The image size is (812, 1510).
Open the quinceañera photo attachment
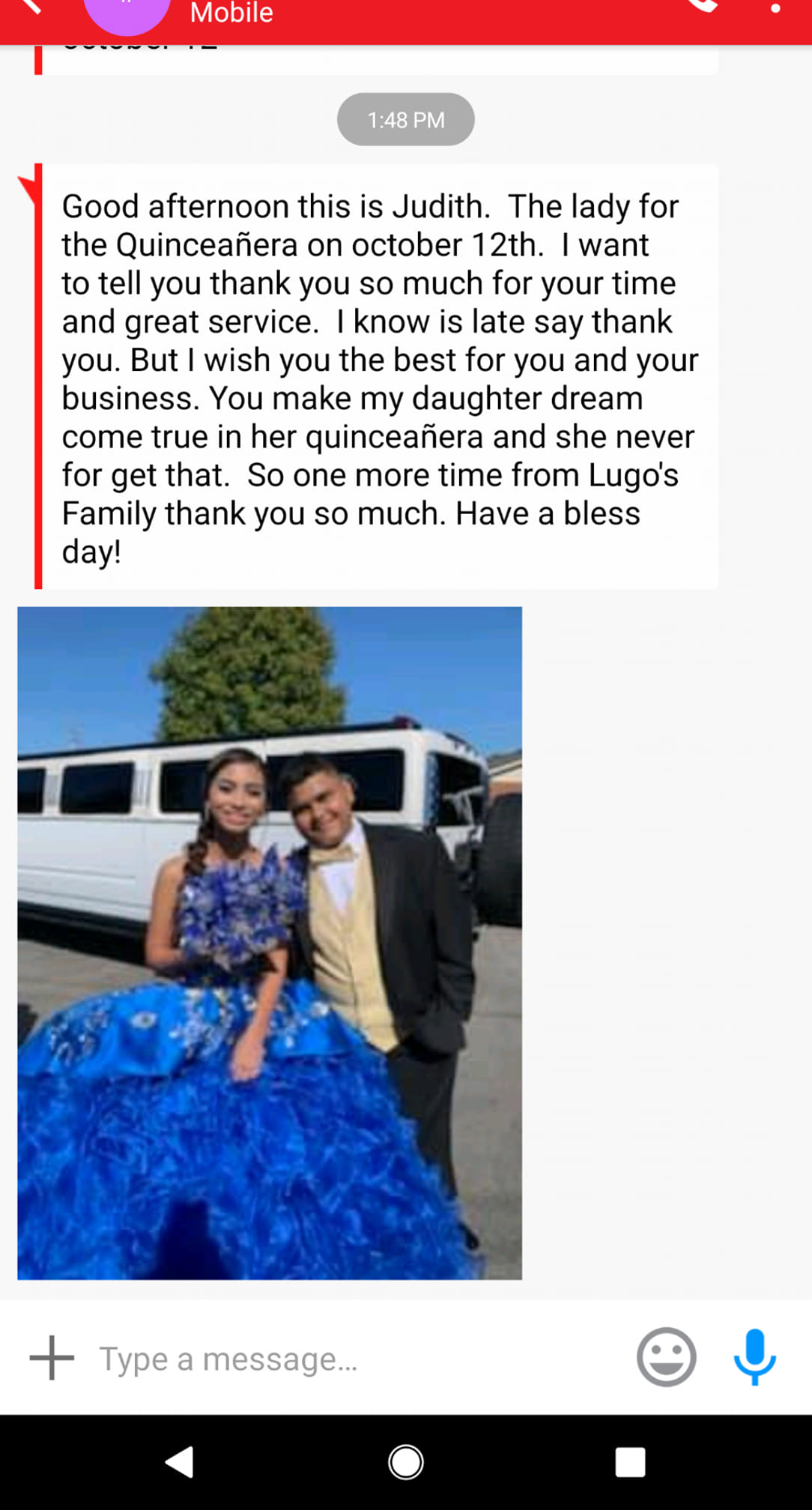click(270, 943)
